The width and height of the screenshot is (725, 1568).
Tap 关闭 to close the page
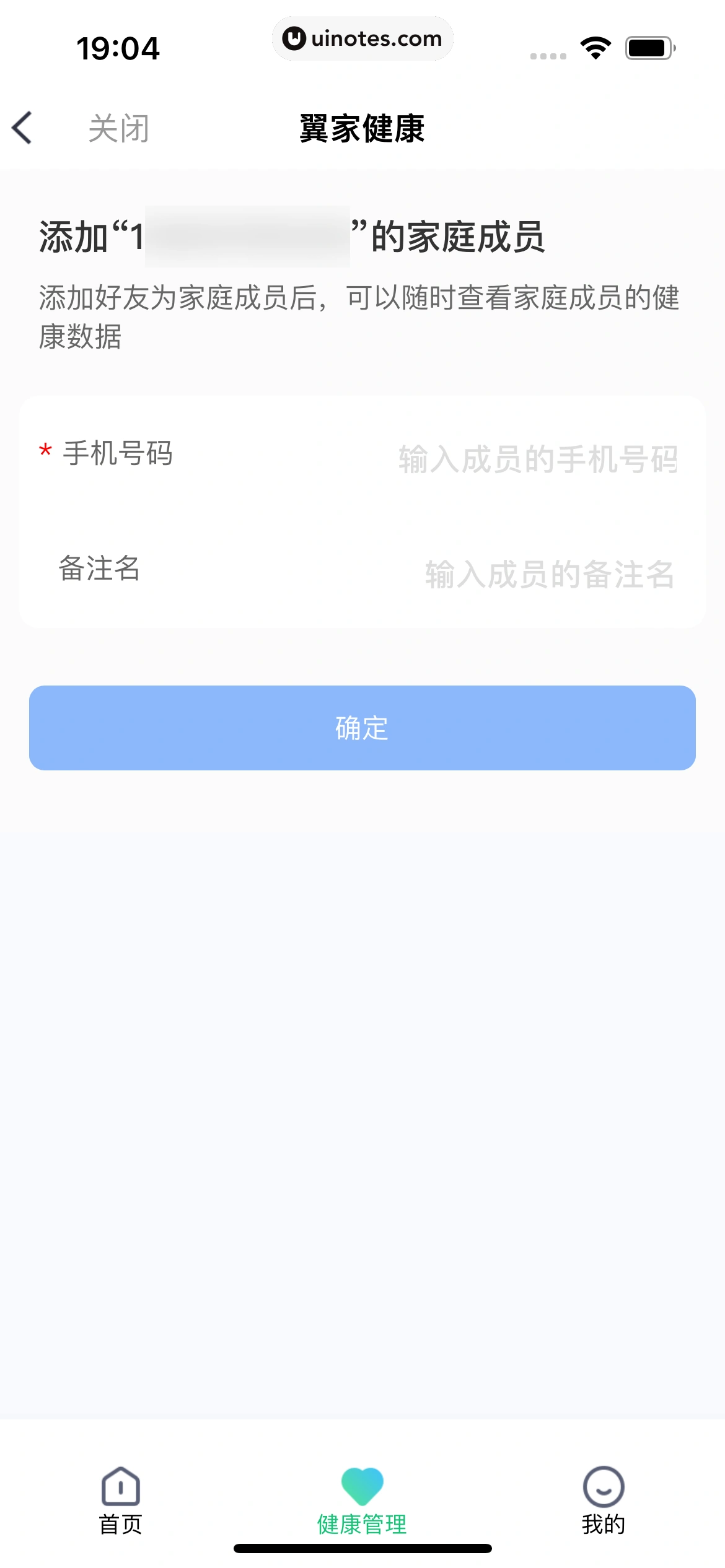coord(118,128)
